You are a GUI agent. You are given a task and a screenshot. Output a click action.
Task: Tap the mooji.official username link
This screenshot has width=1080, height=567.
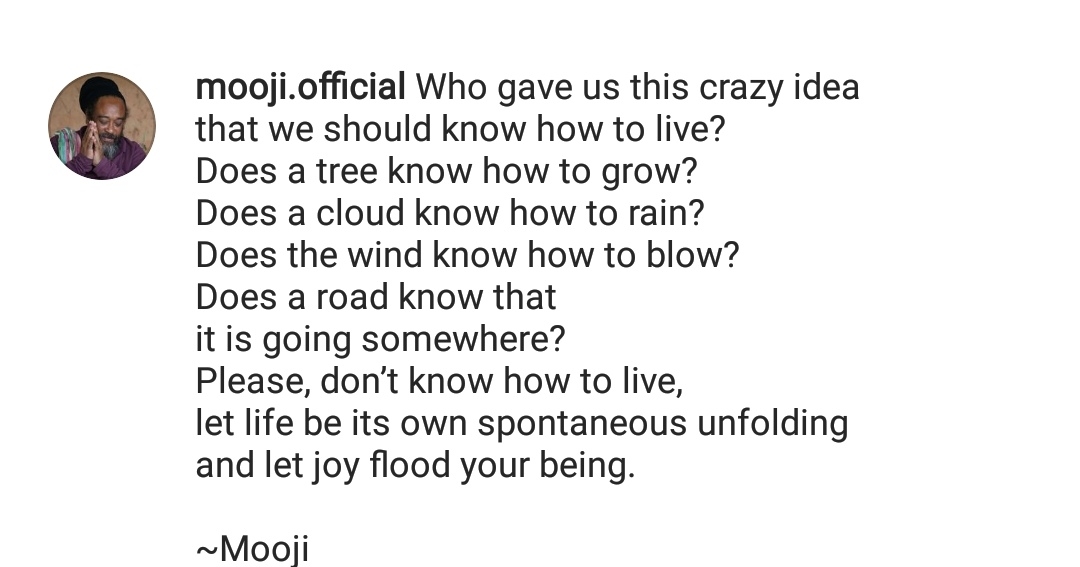tap(300, 88)
